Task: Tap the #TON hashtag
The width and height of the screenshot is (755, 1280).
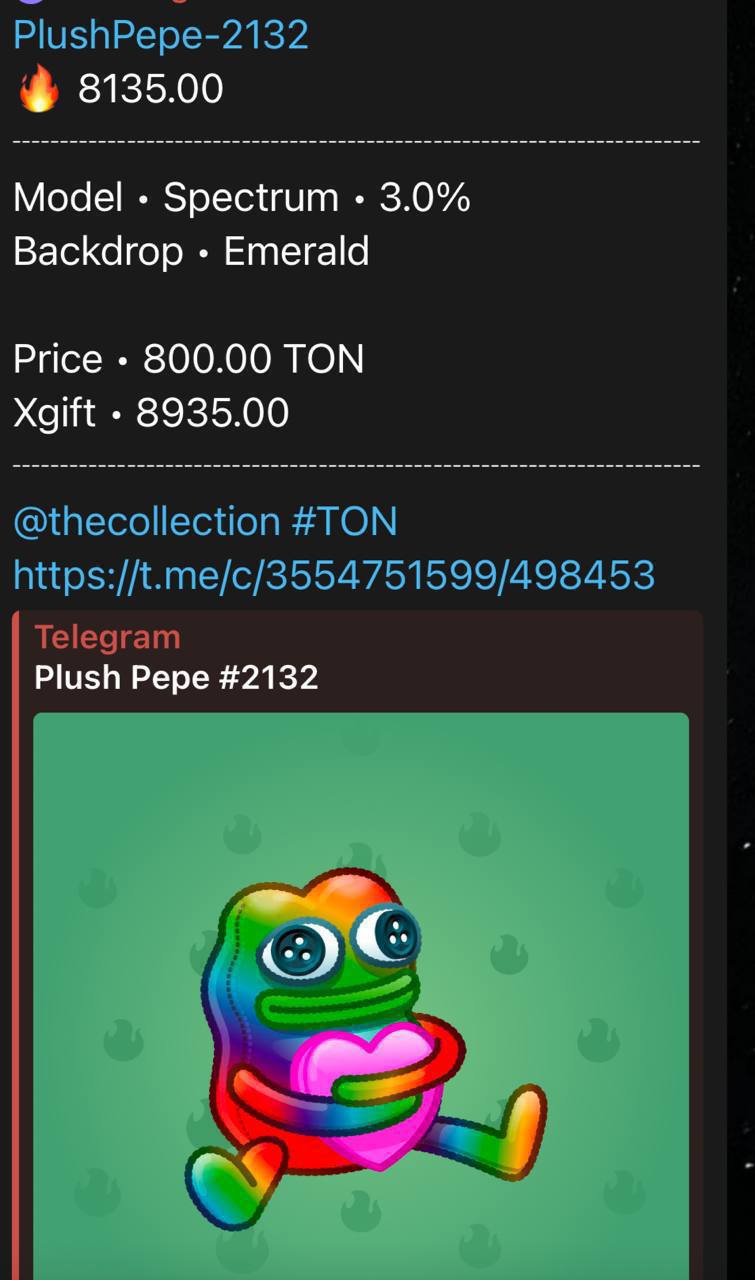Action: [345, 522]
